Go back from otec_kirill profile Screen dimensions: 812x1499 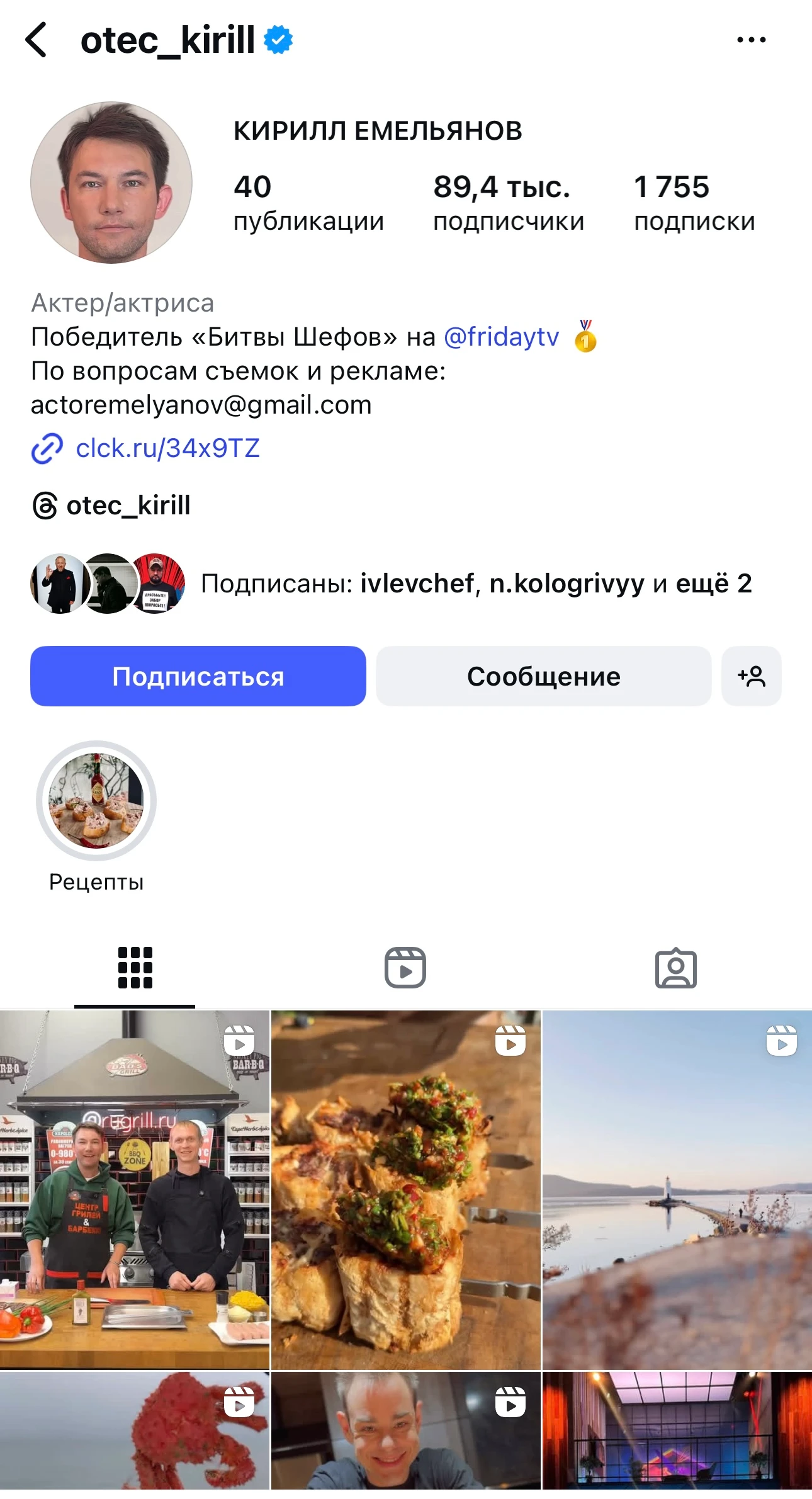(37, 40)
